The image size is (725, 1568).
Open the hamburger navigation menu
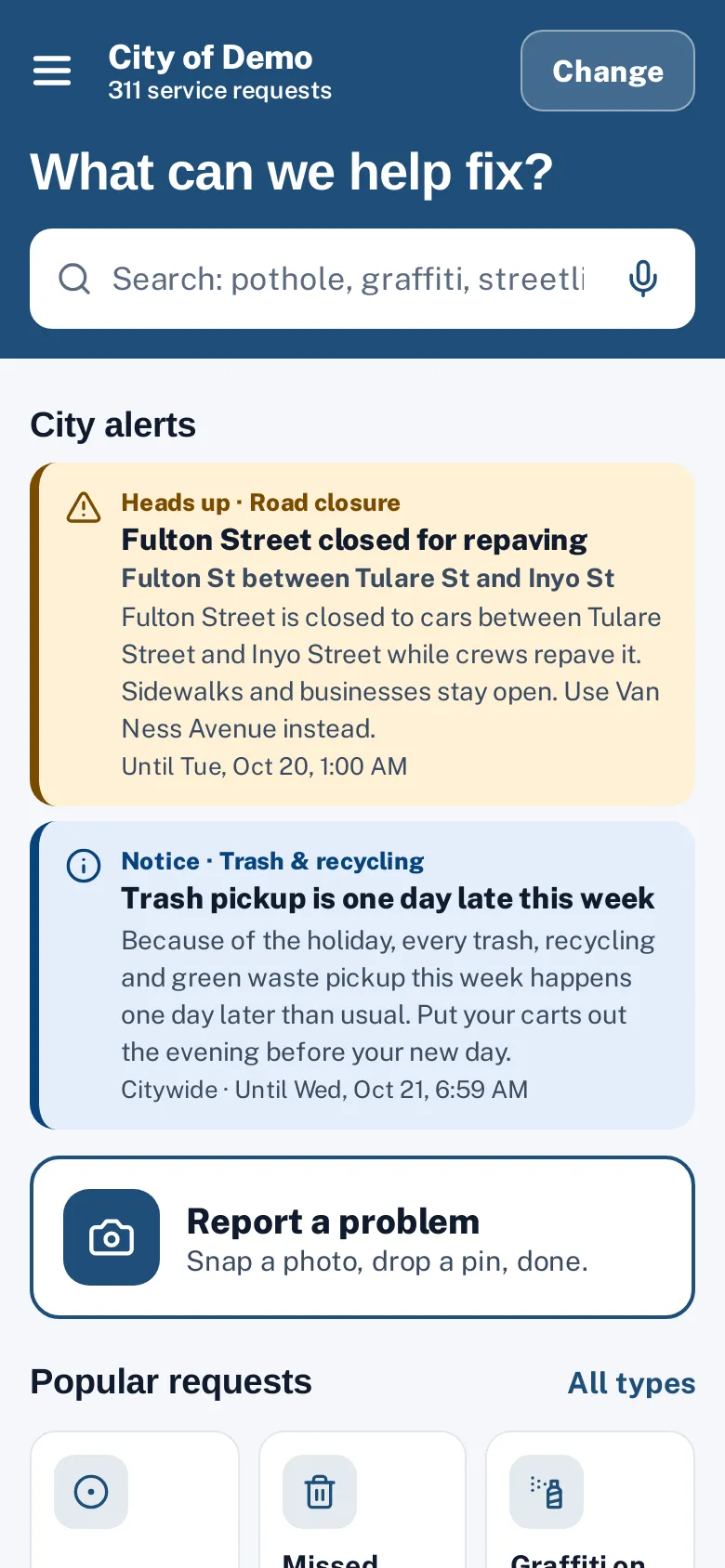pos(52,71)
